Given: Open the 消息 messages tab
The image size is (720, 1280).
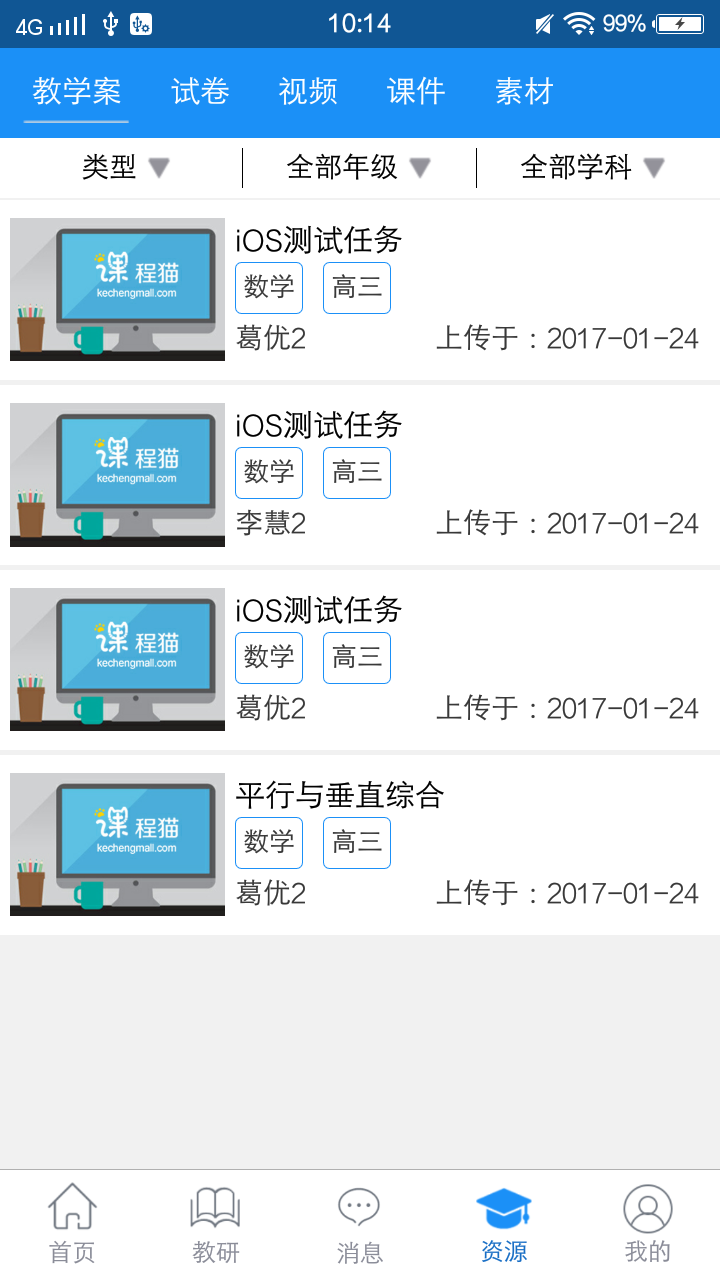Looking at the screenshot, I should click(x=360, y=1224).
